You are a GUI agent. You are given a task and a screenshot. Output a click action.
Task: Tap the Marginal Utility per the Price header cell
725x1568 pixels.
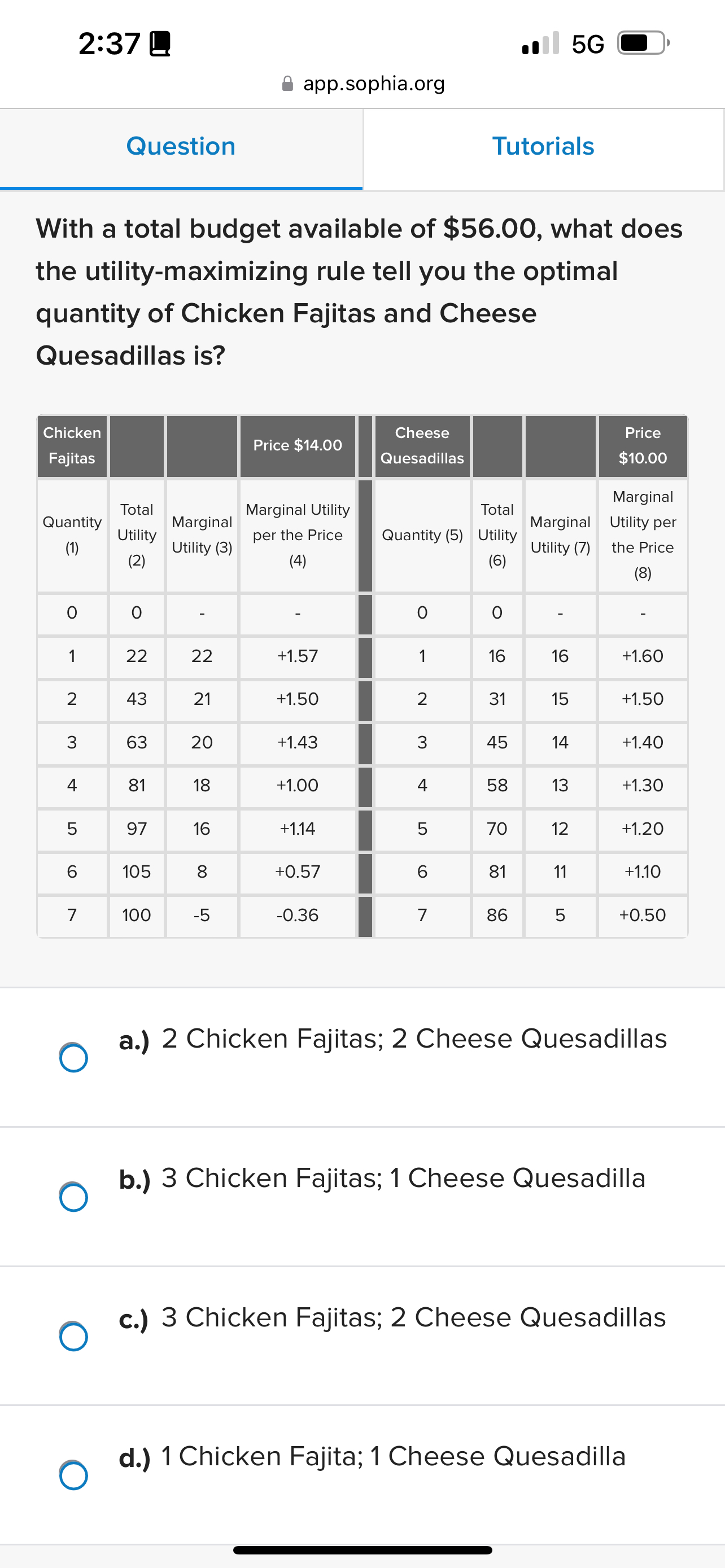[x=298, y=536]
